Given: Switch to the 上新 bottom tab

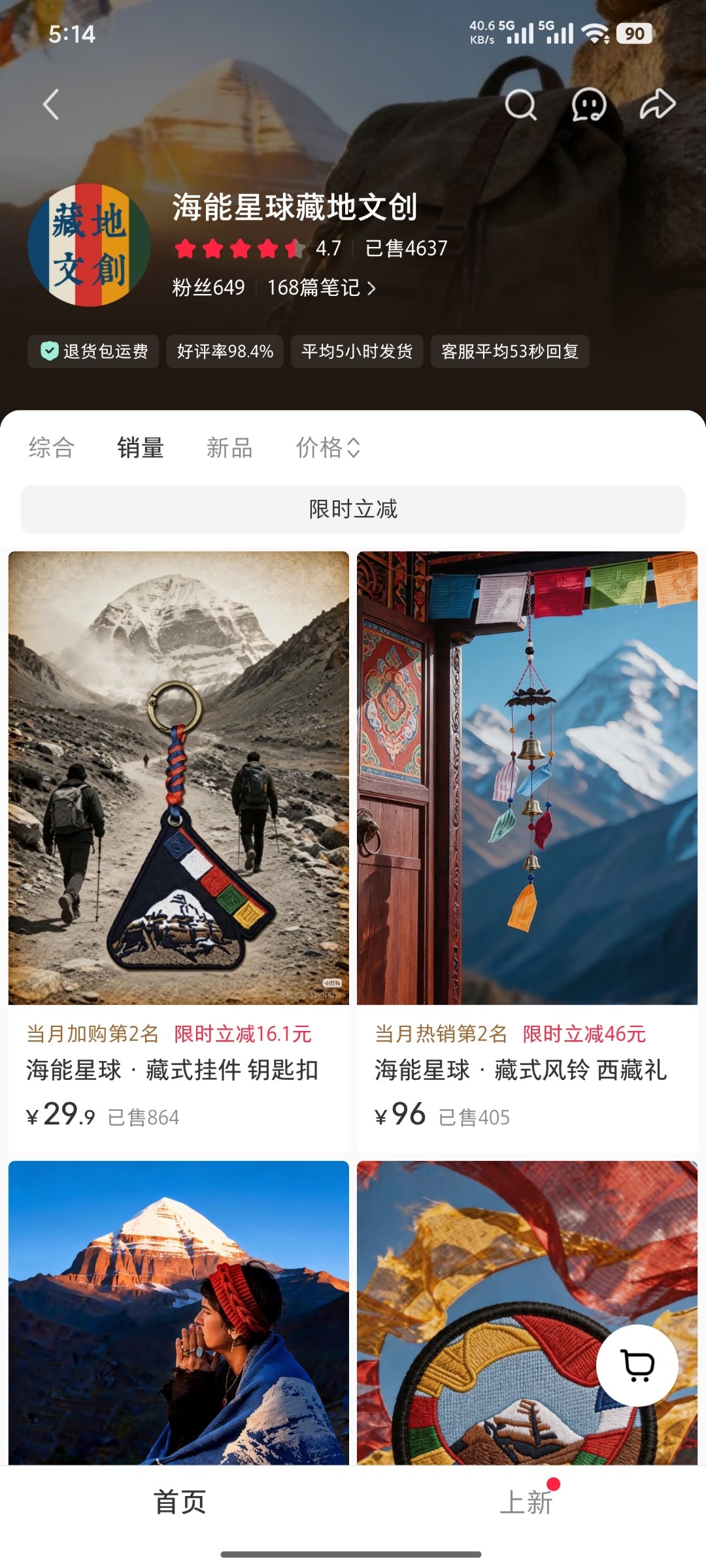Looking at the screenshot, I should (x=527, y=1501).
